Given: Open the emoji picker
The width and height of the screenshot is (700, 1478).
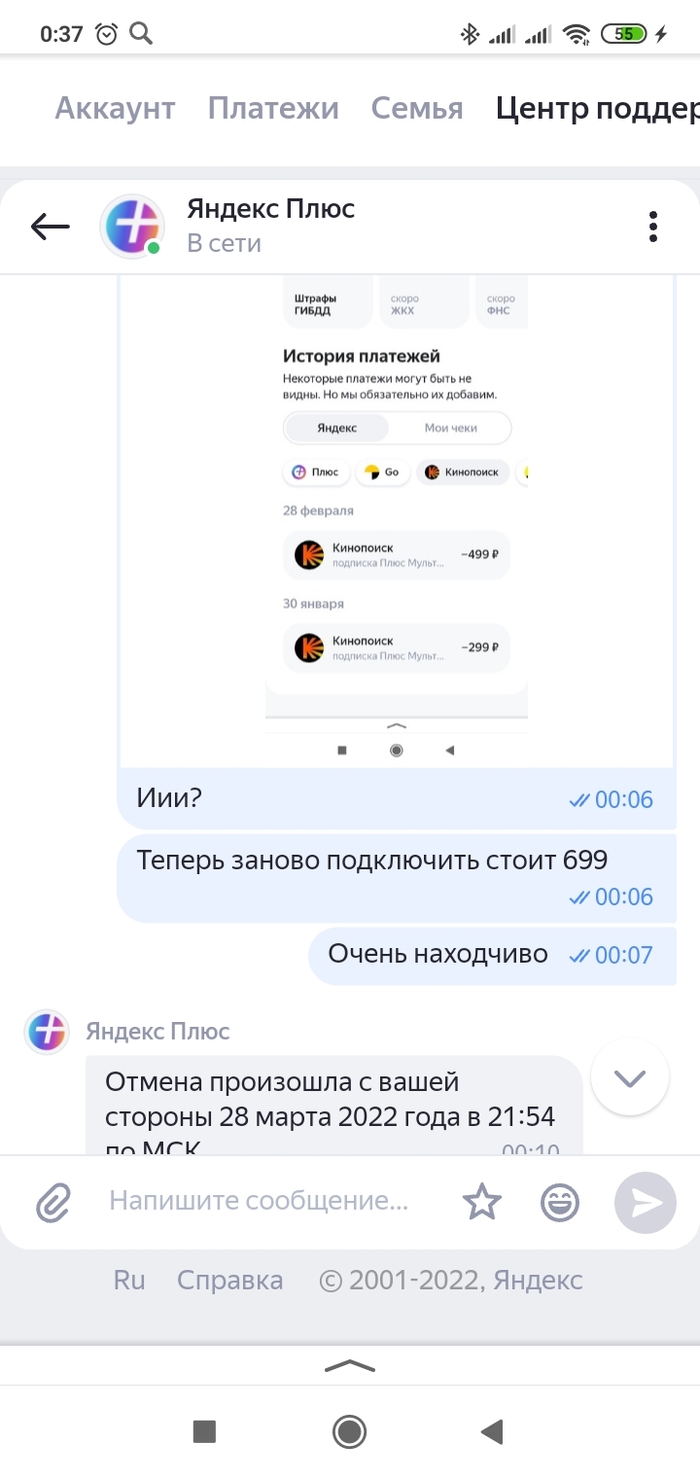Looking at the screenshot, I should (560, 1202).
